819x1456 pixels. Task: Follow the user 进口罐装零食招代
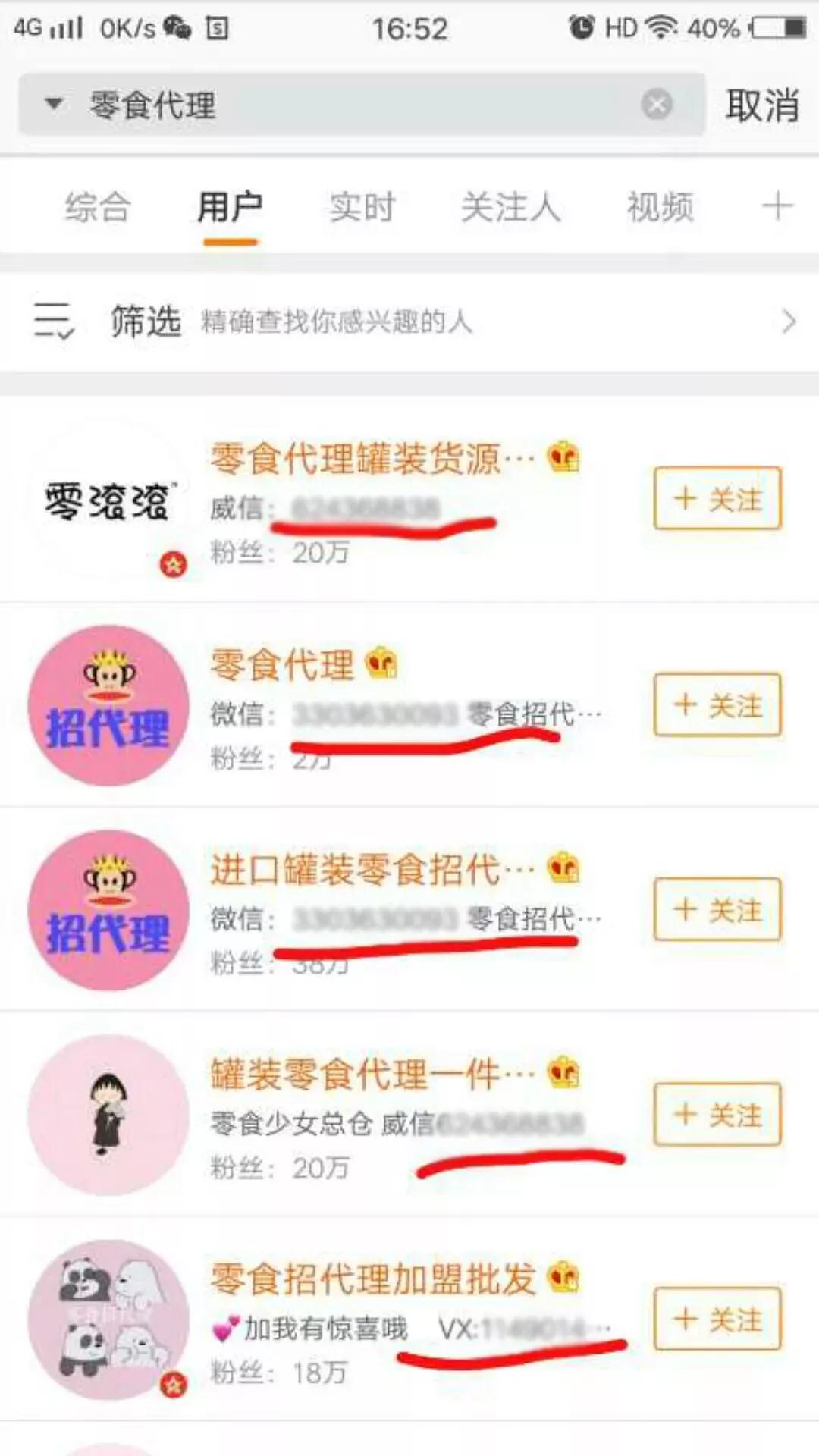[717, 909]
